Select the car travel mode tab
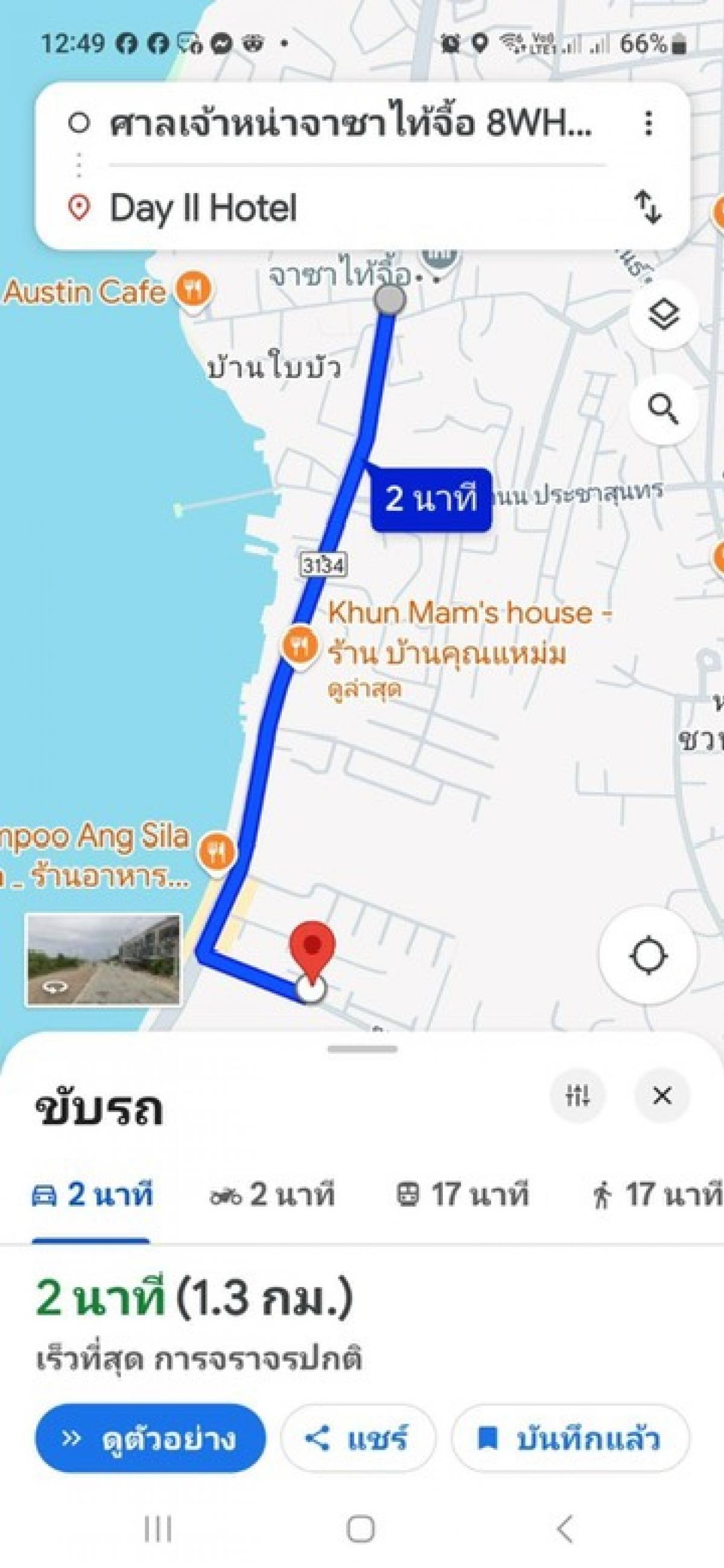724x1568 pixels. click(91, 1194)
